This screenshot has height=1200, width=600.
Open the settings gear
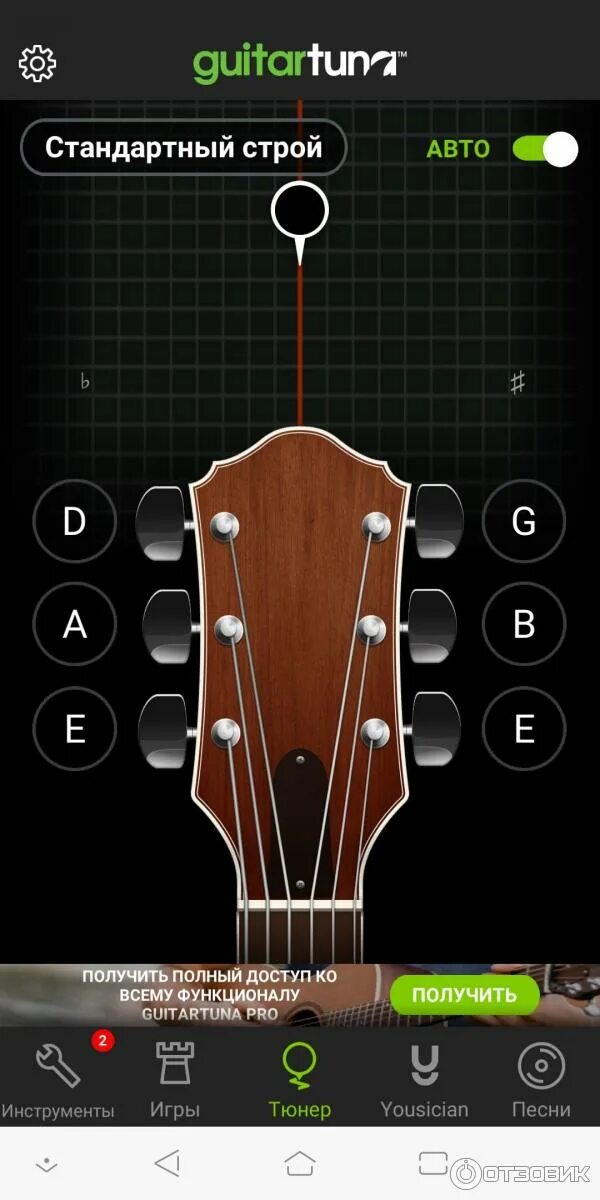(x=38, y=64)
